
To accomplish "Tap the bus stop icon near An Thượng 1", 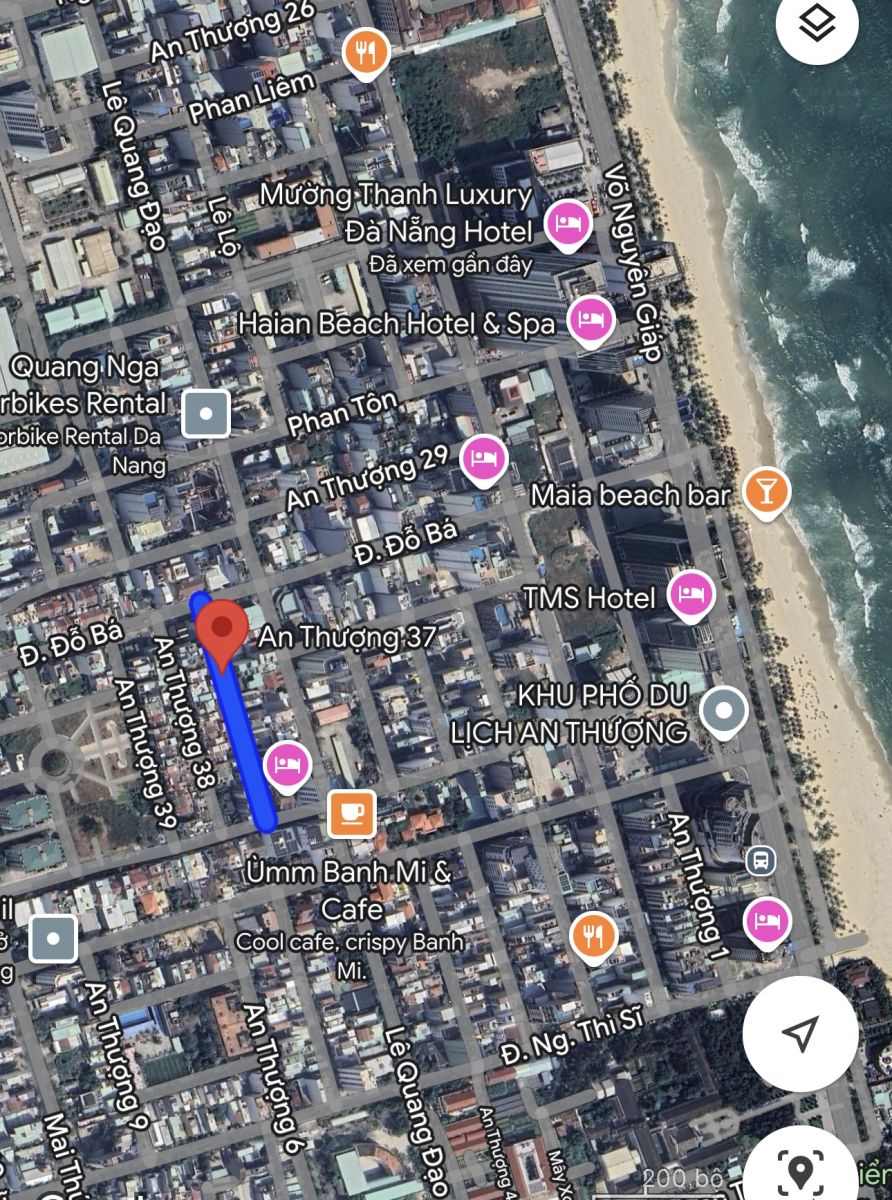I will tap(761, 860).
